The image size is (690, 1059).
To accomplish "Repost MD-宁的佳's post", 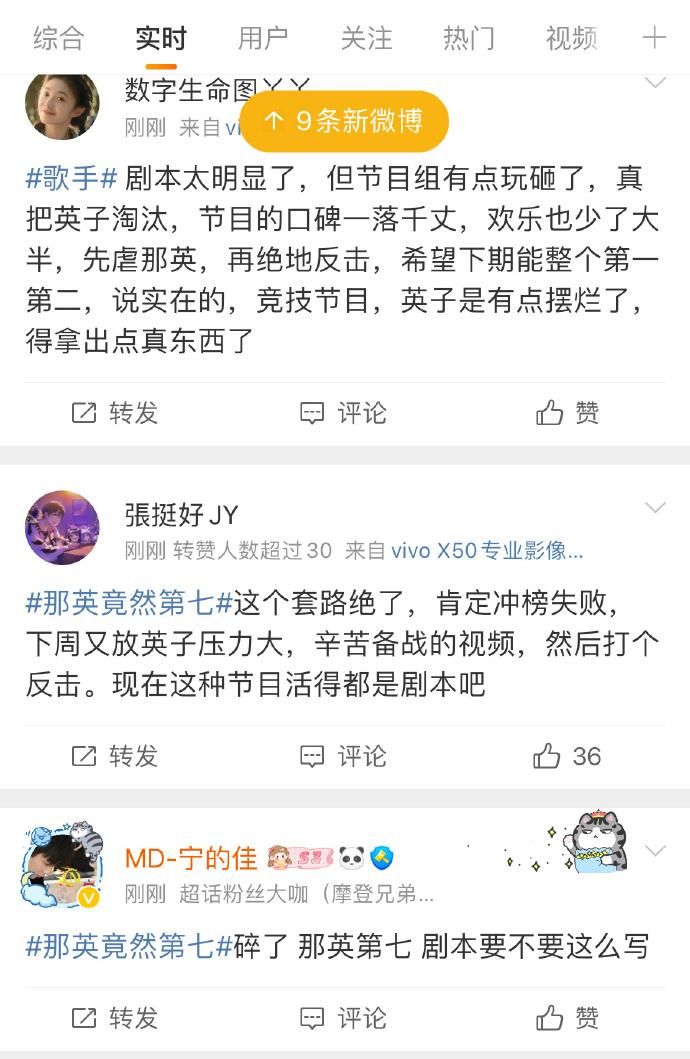I will tap(115, 1018).
